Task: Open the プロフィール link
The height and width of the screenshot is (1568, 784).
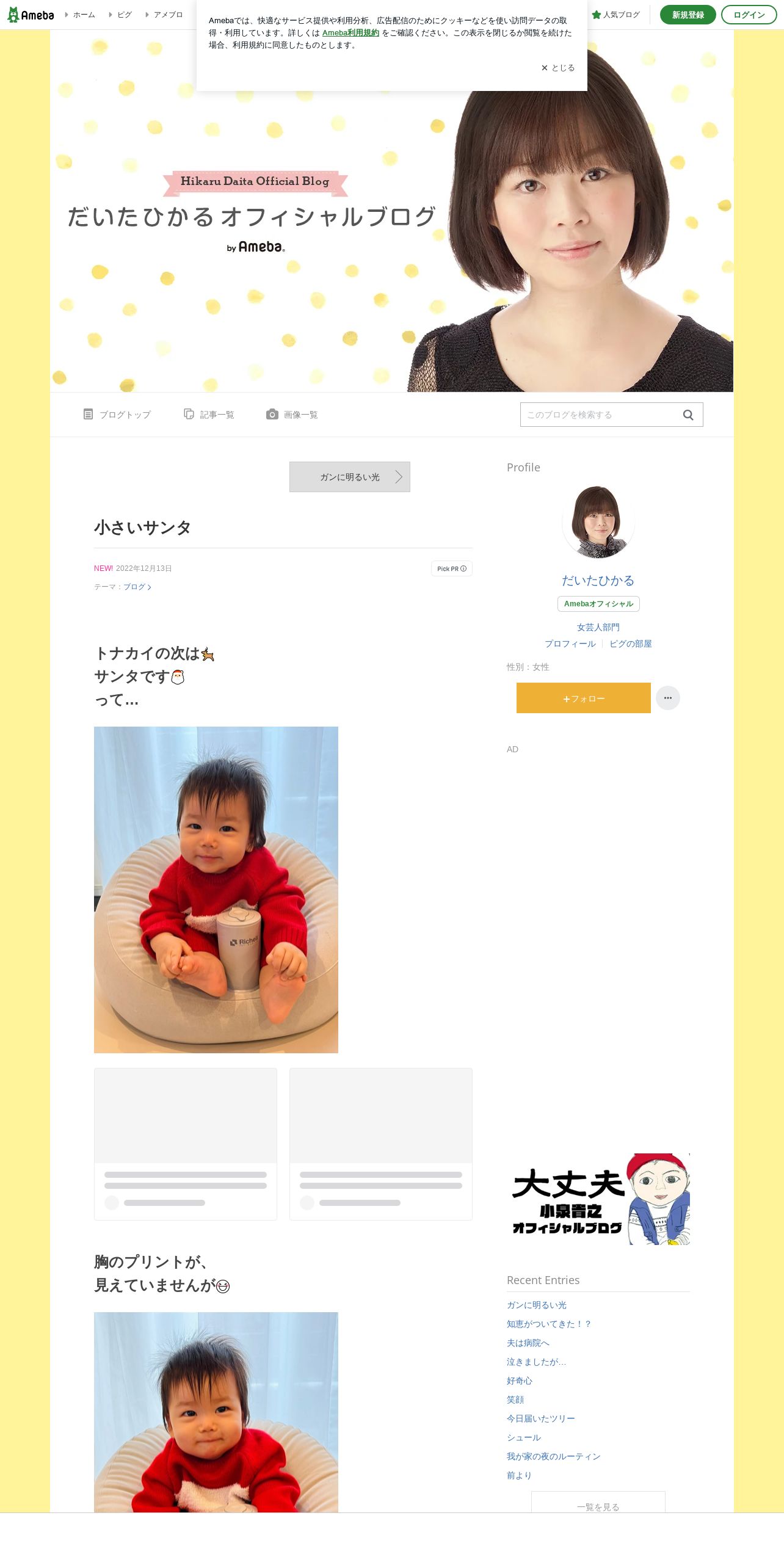Action: click(570, 644)
